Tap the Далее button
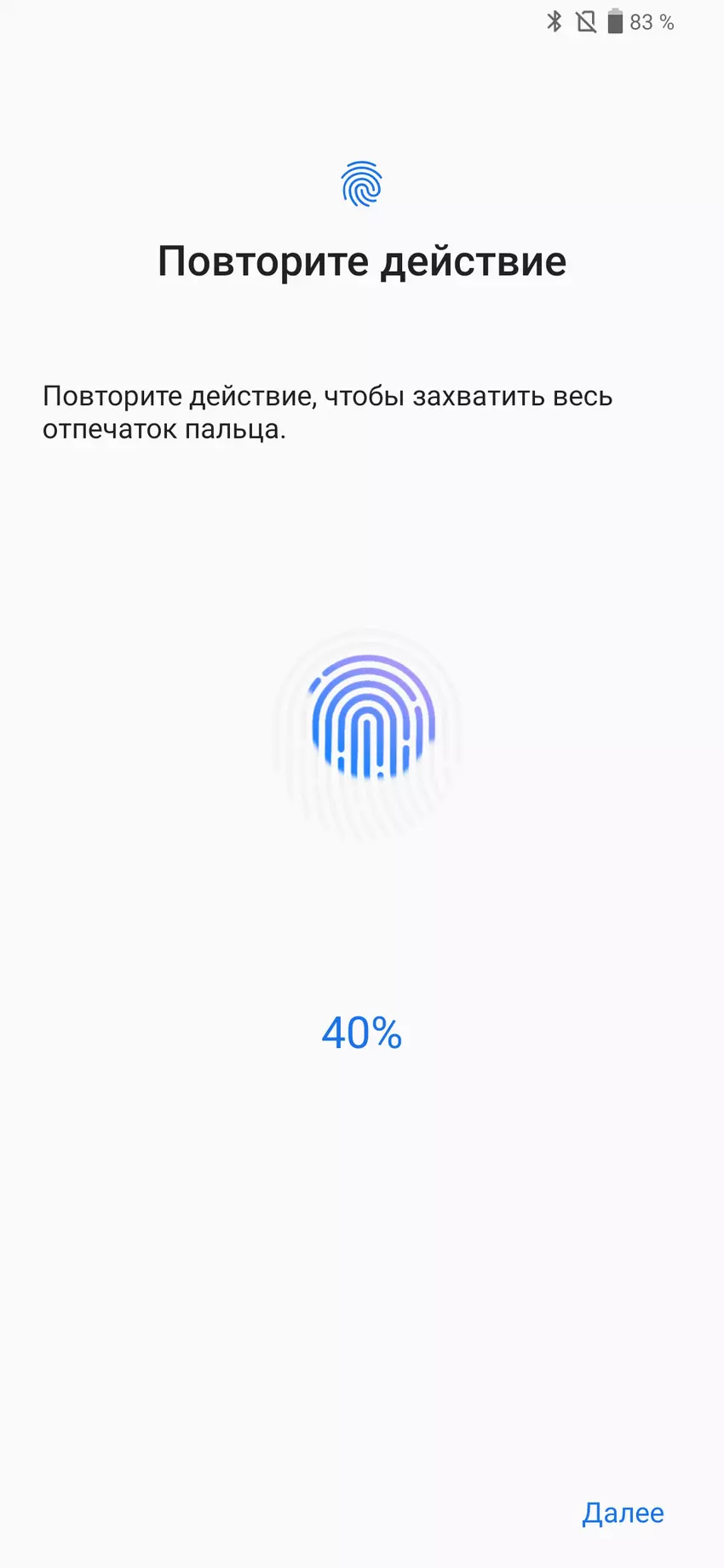The width and height of the screenshot is (724, 1568). coord(623,1513)
